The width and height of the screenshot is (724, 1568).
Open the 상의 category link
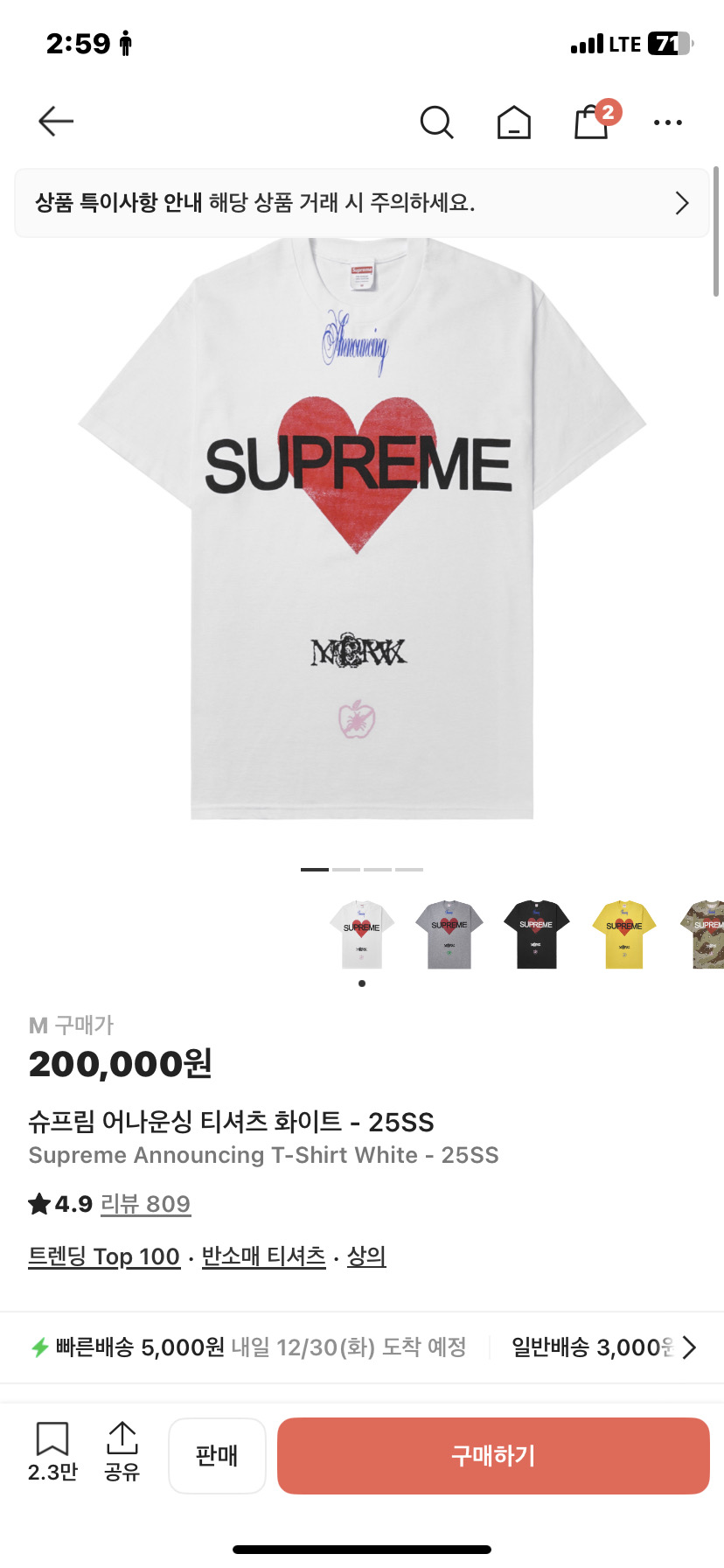click(x=366, y=1256)
